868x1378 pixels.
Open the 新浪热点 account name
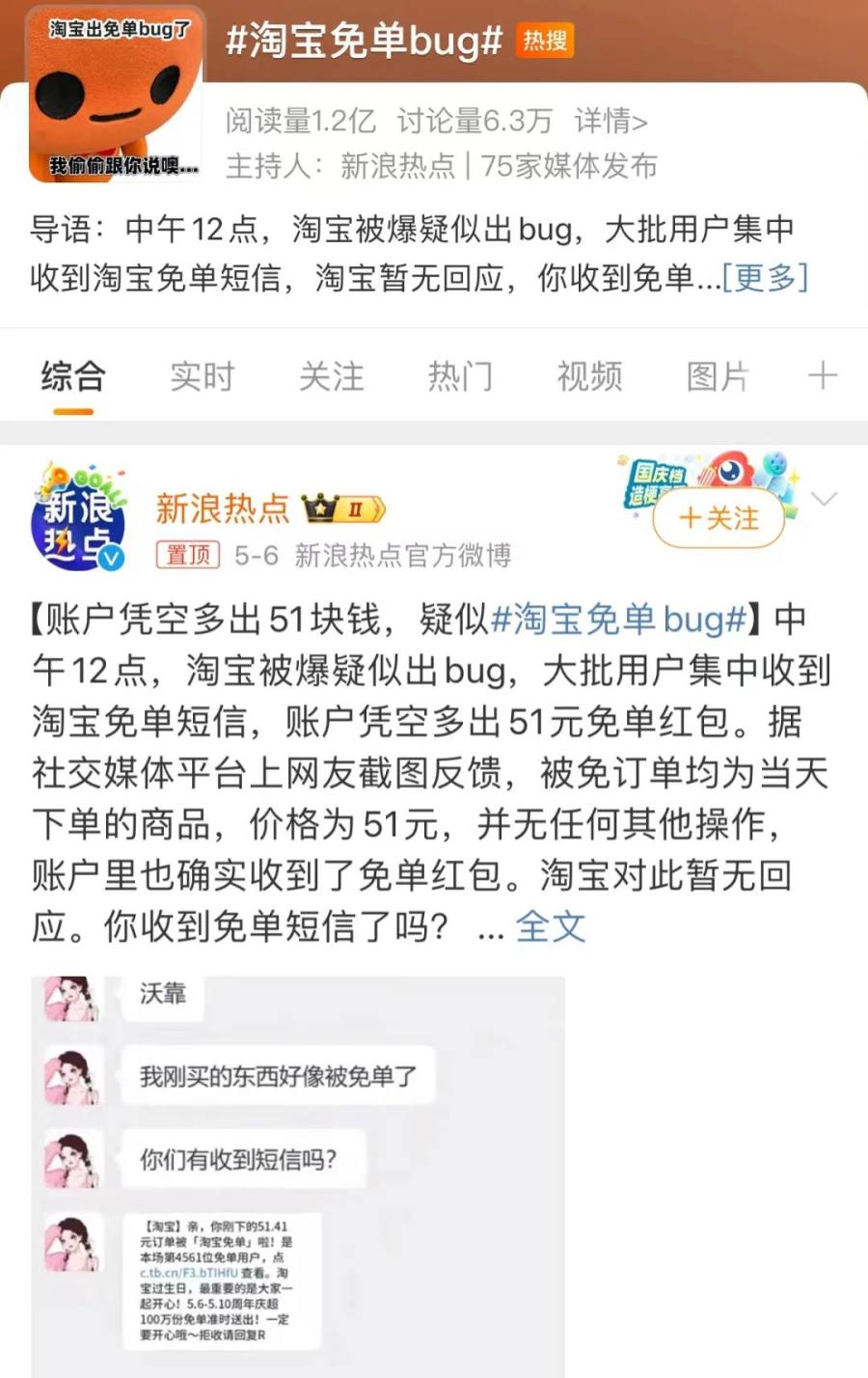click(223, 508)
